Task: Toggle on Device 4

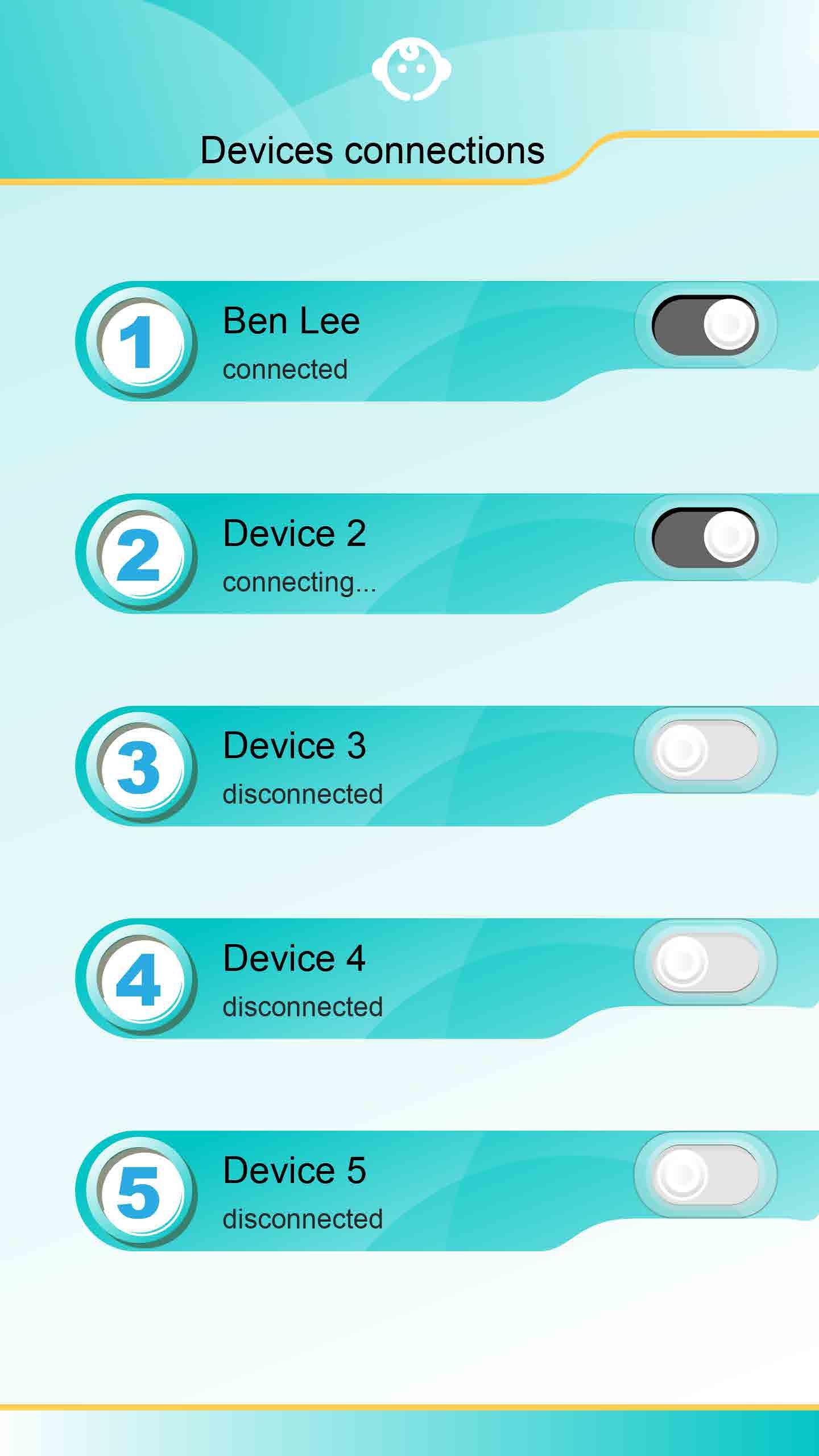Action: pyautogui.click(x=705, y=962)
